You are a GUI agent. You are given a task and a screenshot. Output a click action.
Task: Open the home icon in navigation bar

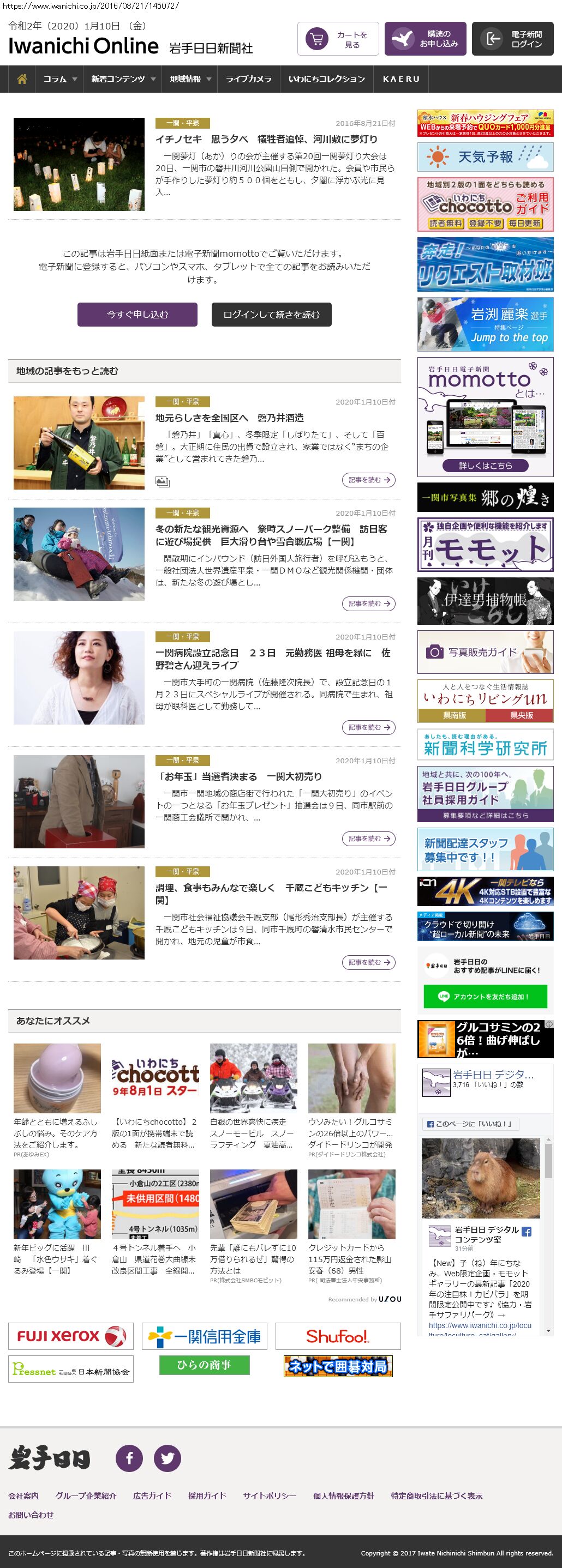(22, 79)
